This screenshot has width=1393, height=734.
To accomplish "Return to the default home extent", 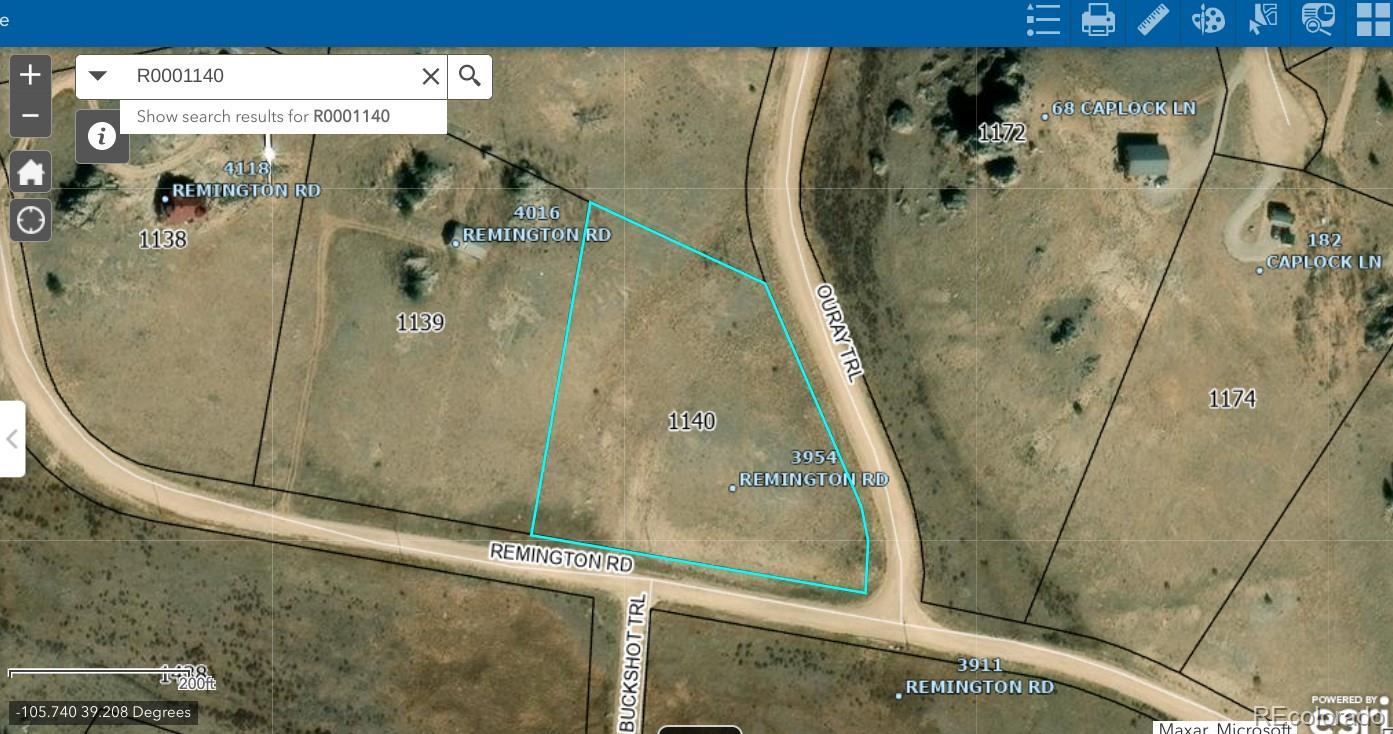I will 30,172.
